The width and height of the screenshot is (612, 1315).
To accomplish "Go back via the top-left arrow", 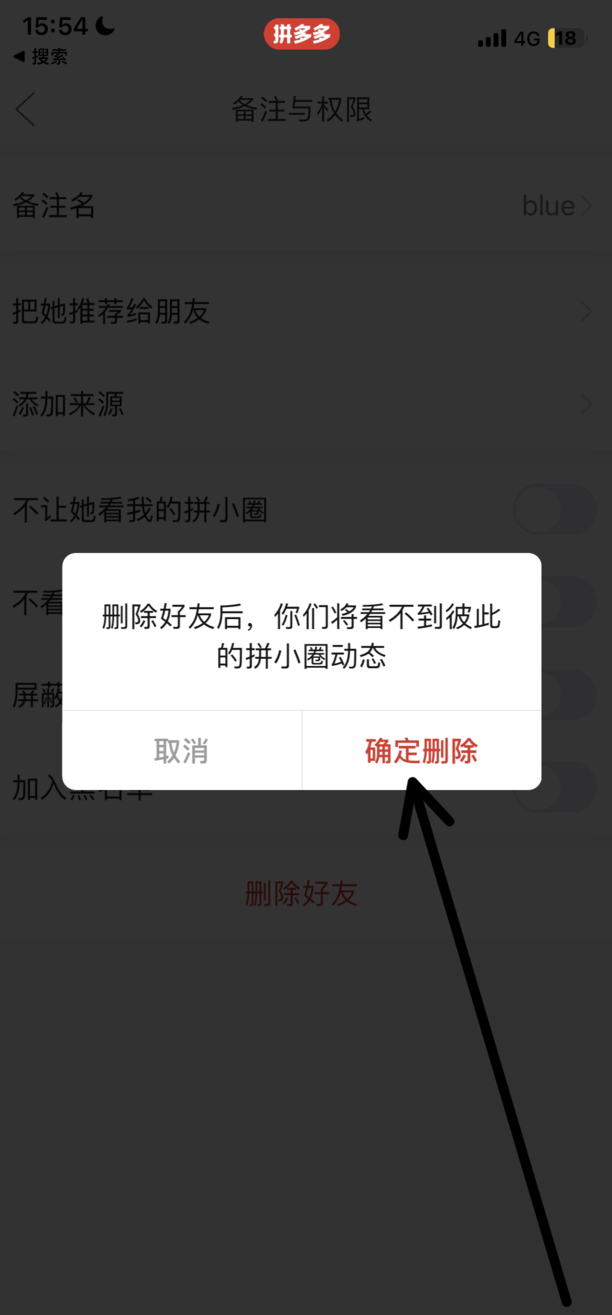I will (x=26, y=109).
